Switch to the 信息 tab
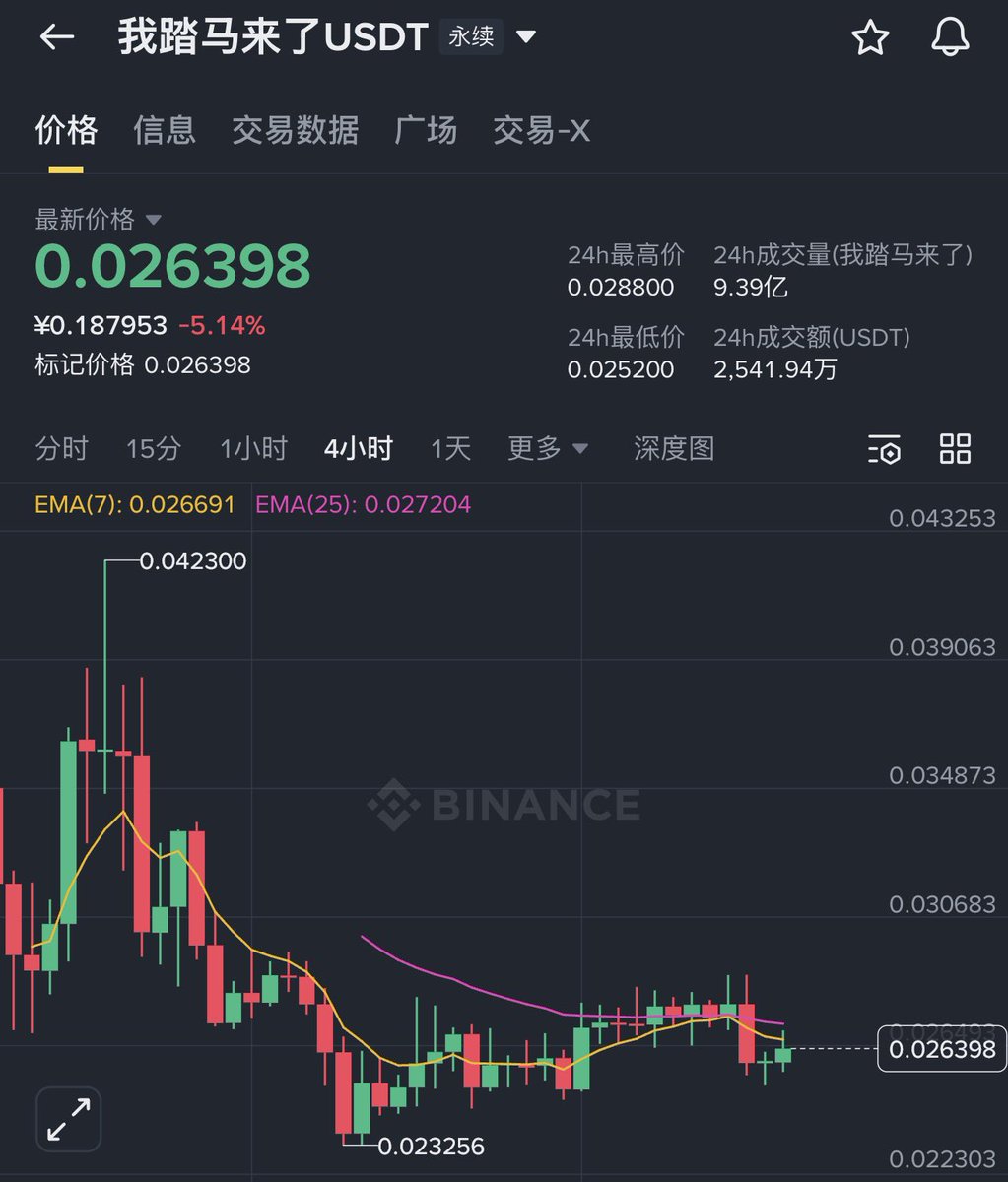Image resolution: width=1008 pixels, height=1182 pixels. click(165, 130)
